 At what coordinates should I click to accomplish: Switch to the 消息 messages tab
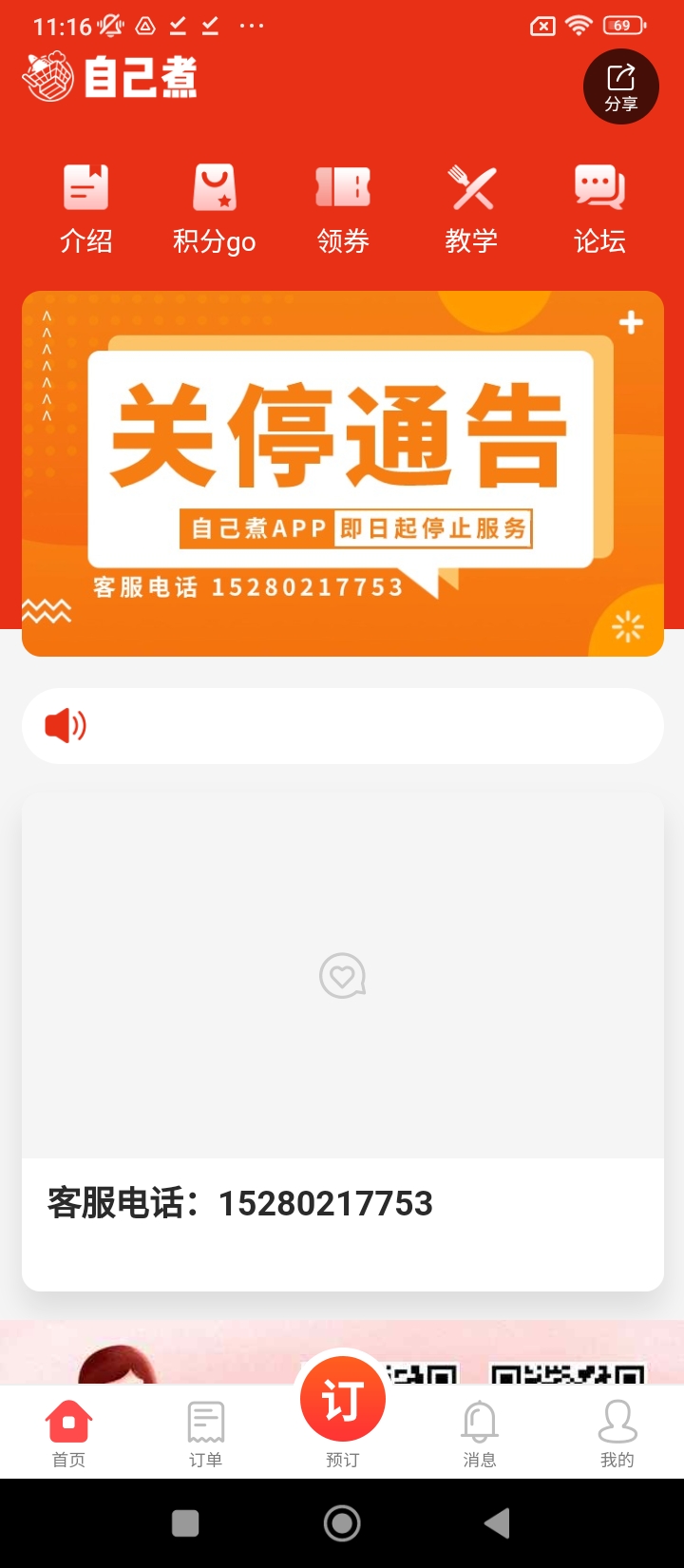tap(479, 1433)
